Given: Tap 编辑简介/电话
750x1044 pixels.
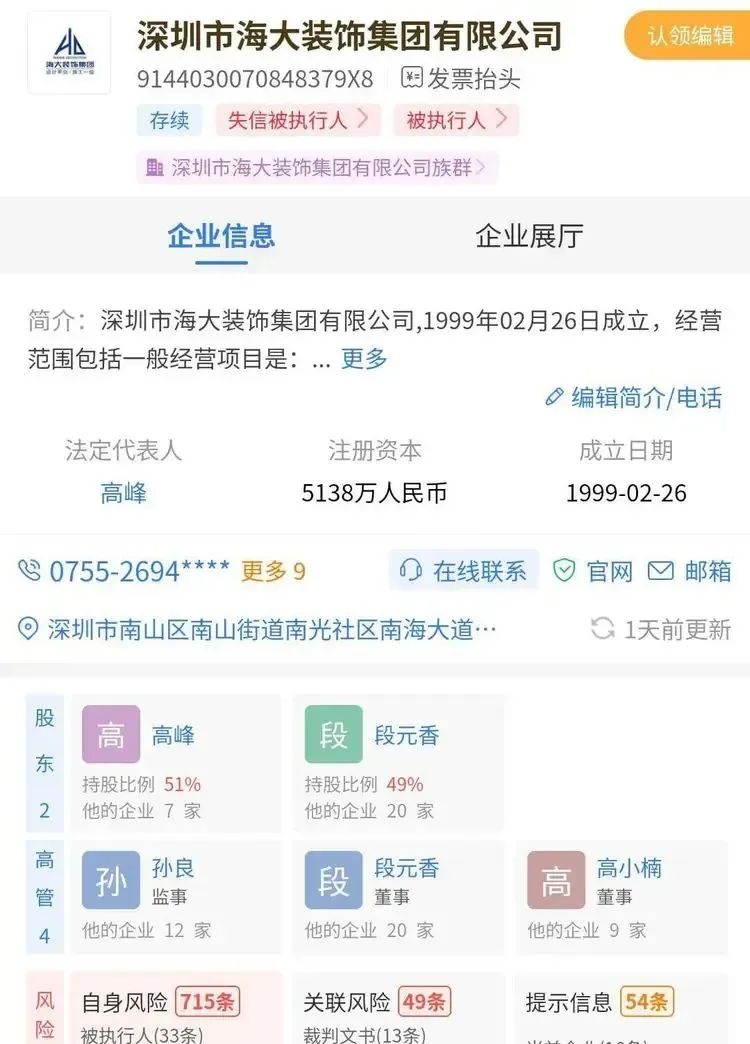Looking at the screenshot, I should 633,397.
